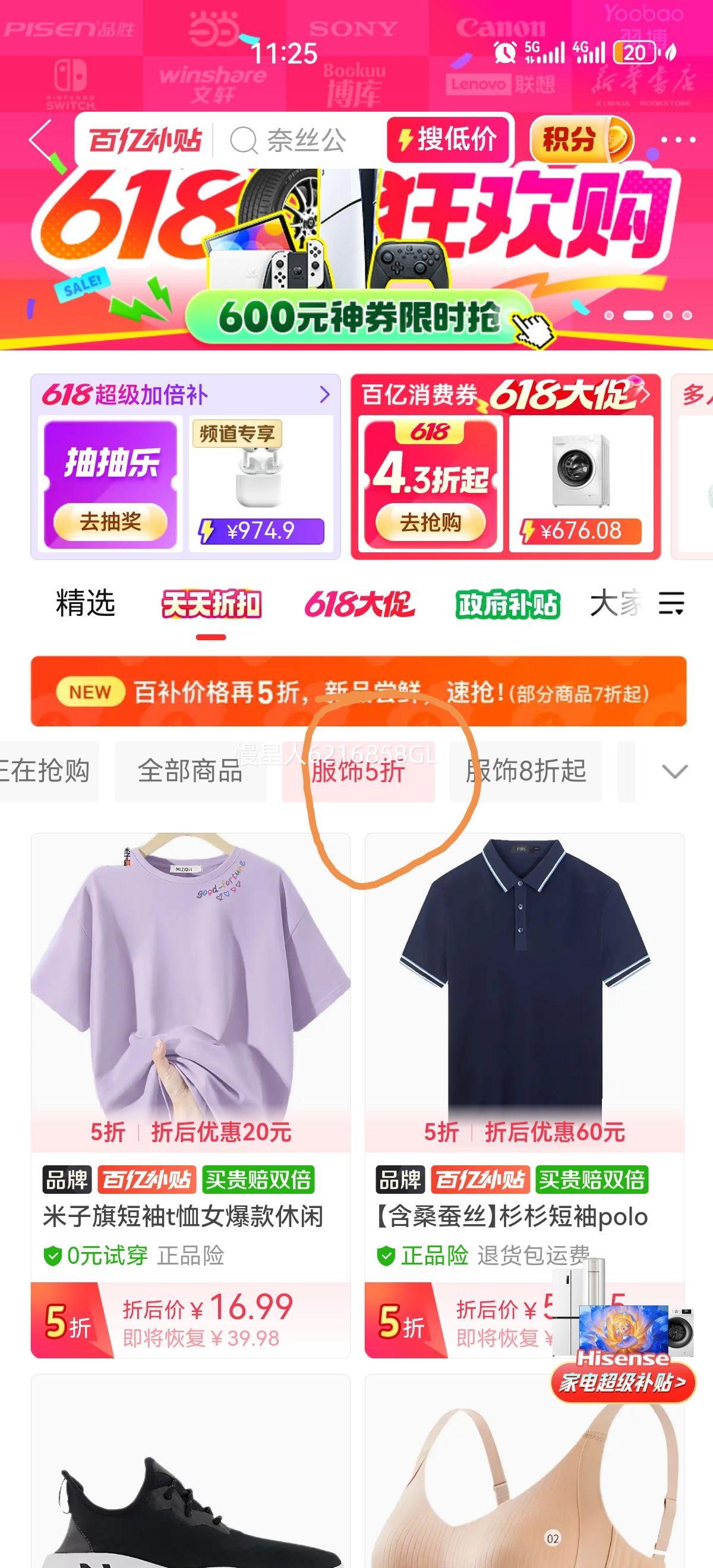
Task: Tap the 积分 coin badge
Action: pos(582,140)
